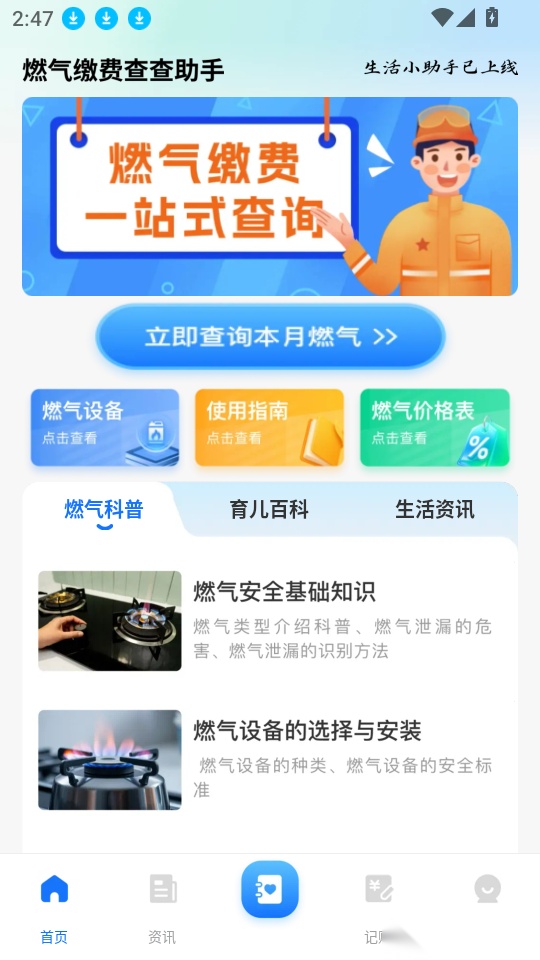Viewport: 540px width, 960px height.
Task: Go to 首页 in bottom navigation
Action: (54, 909)
